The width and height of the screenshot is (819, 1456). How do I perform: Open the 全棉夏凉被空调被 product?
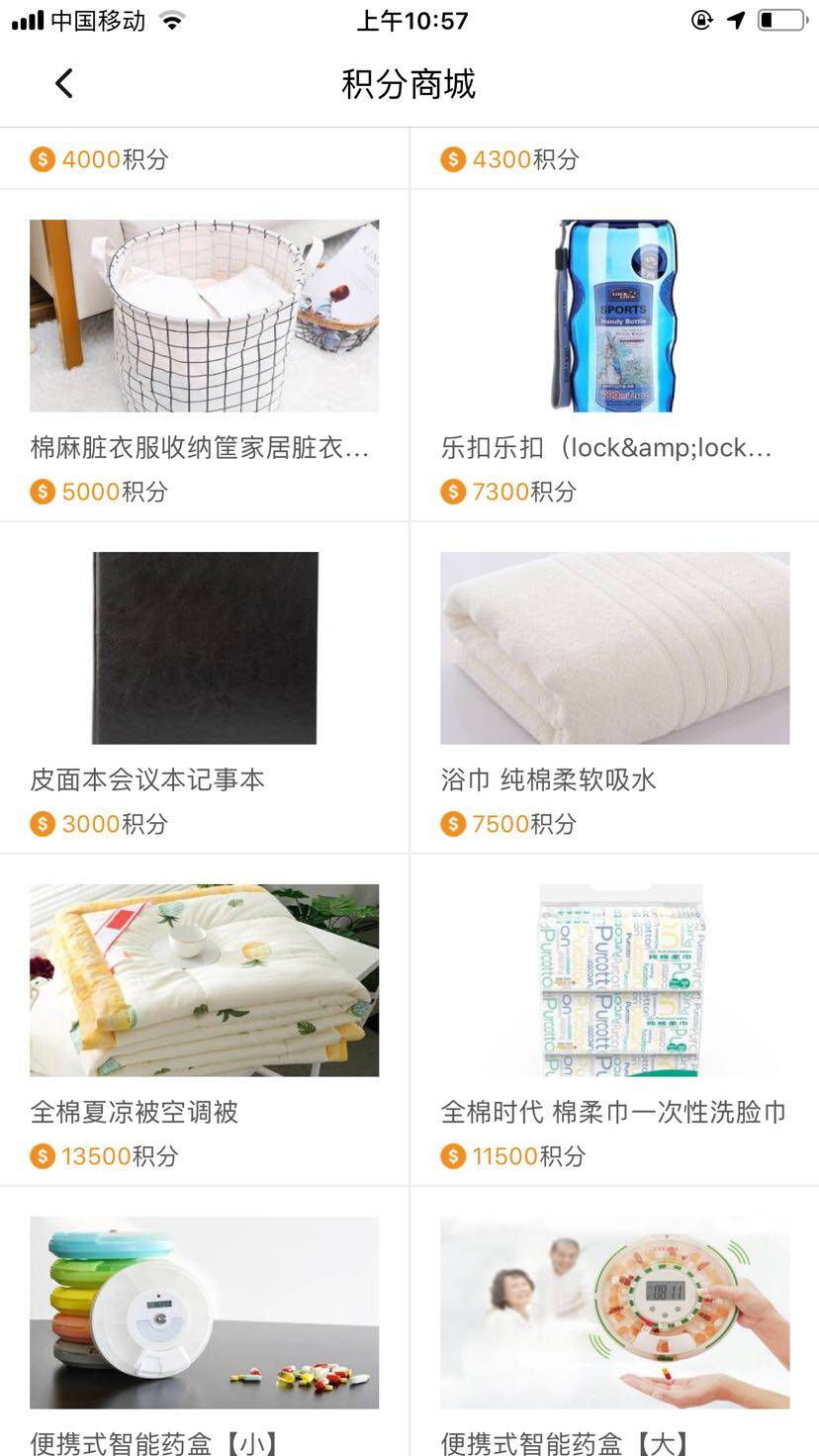204,980
